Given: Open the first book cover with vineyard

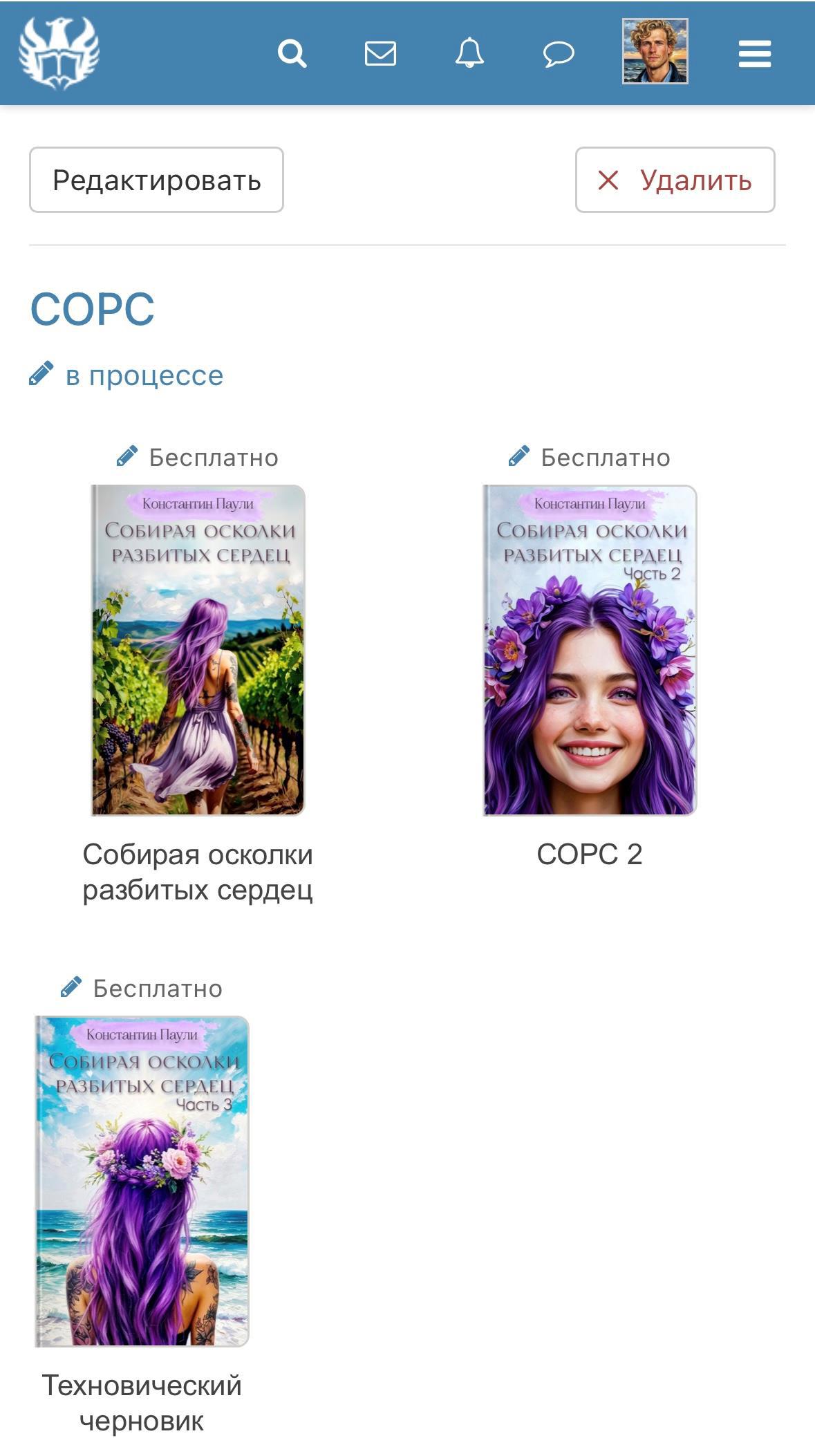Looking at the screenshot, I should click(198, 650).
